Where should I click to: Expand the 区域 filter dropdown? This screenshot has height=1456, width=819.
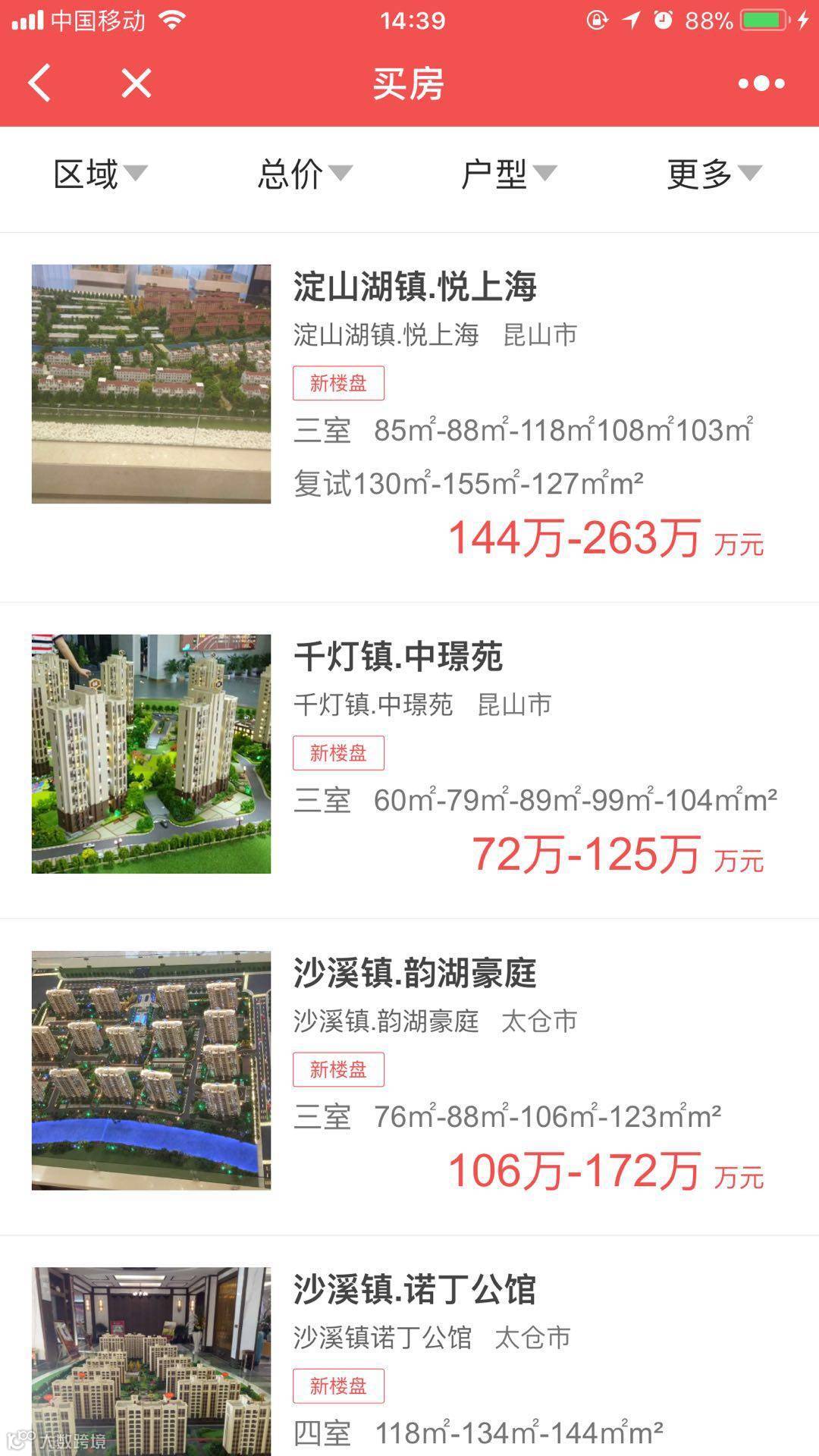tap(99, 174)
